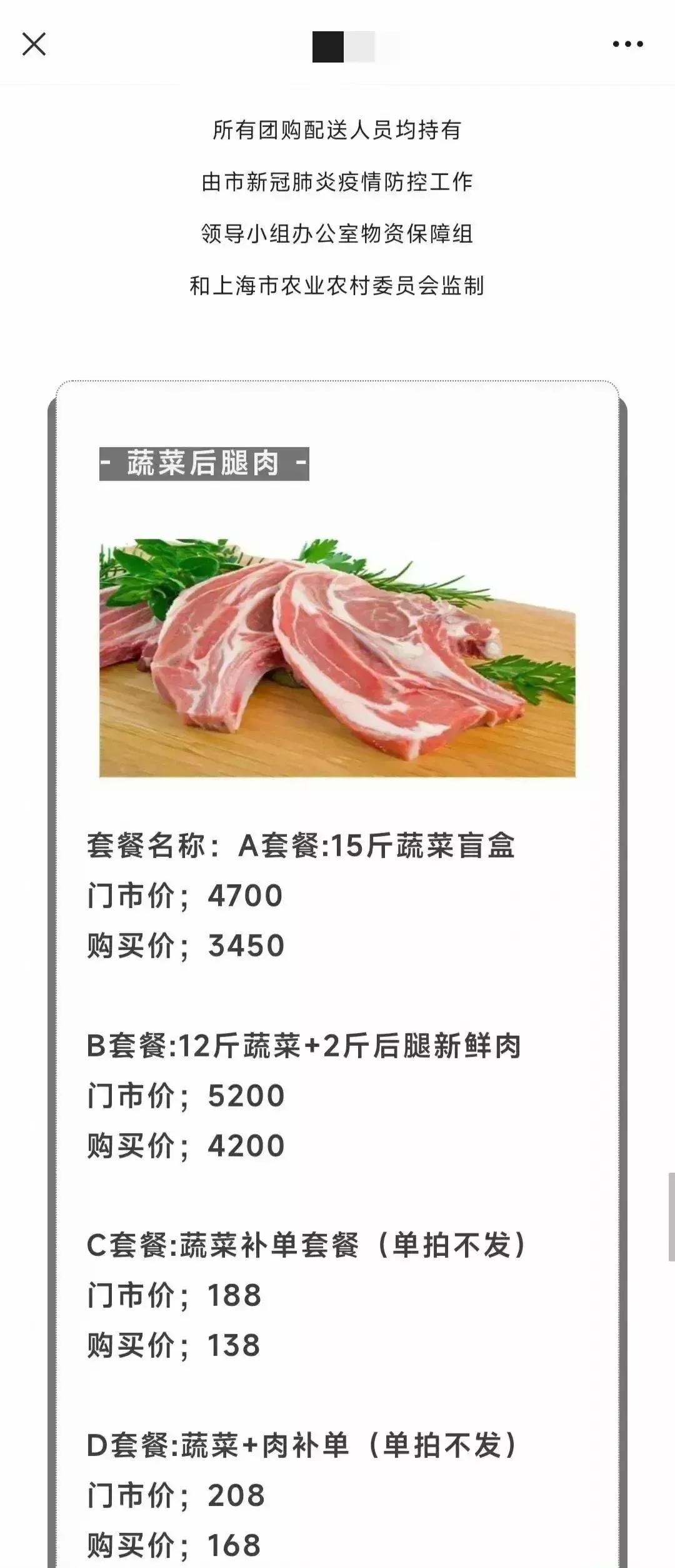Viewport: 675px width, 1568px height.
Task: Select the 所有团购配送人员均持有 opening line
Action: coord(337,129)
